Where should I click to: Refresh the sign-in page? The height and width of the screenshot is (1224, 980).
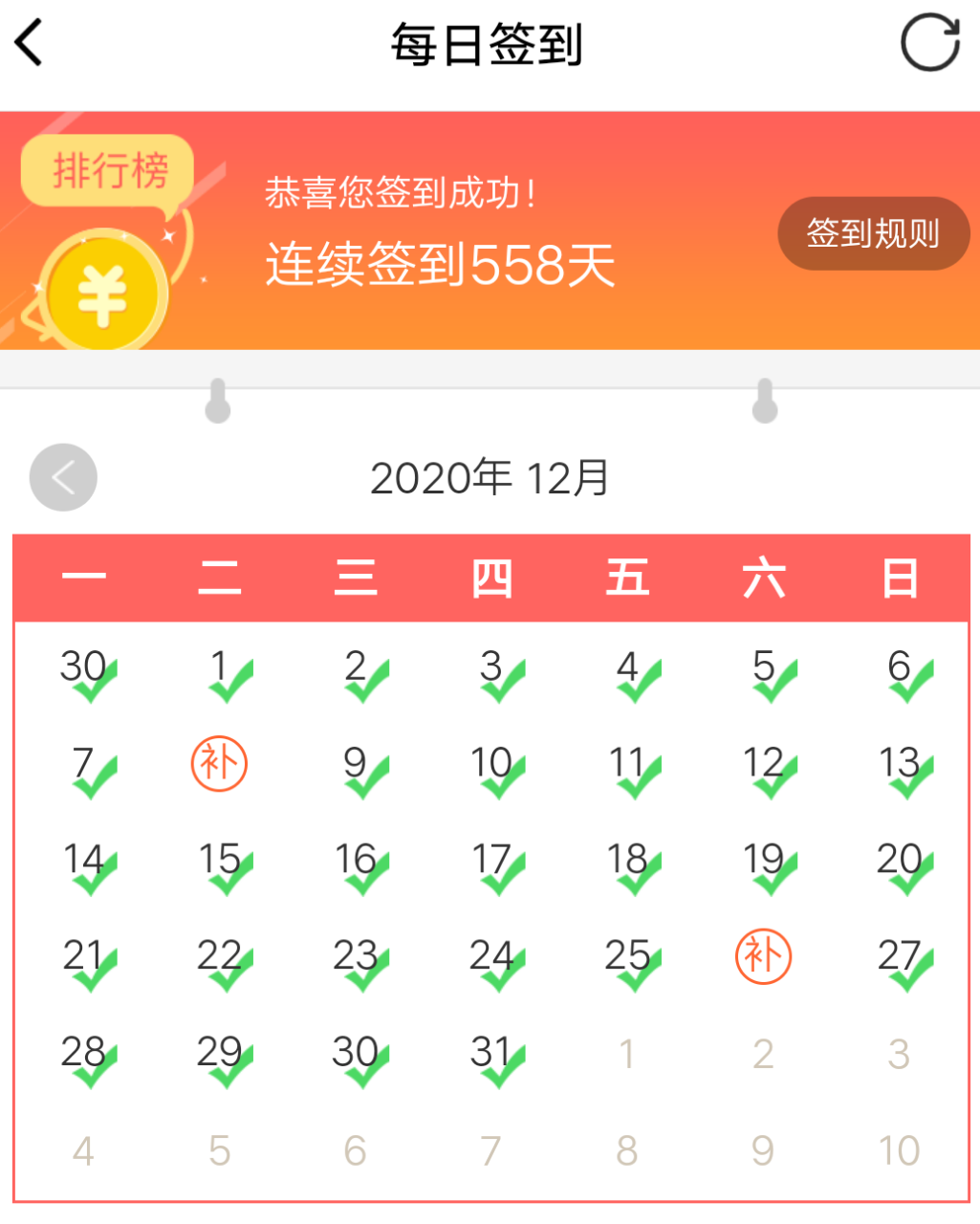coord(930,43)
